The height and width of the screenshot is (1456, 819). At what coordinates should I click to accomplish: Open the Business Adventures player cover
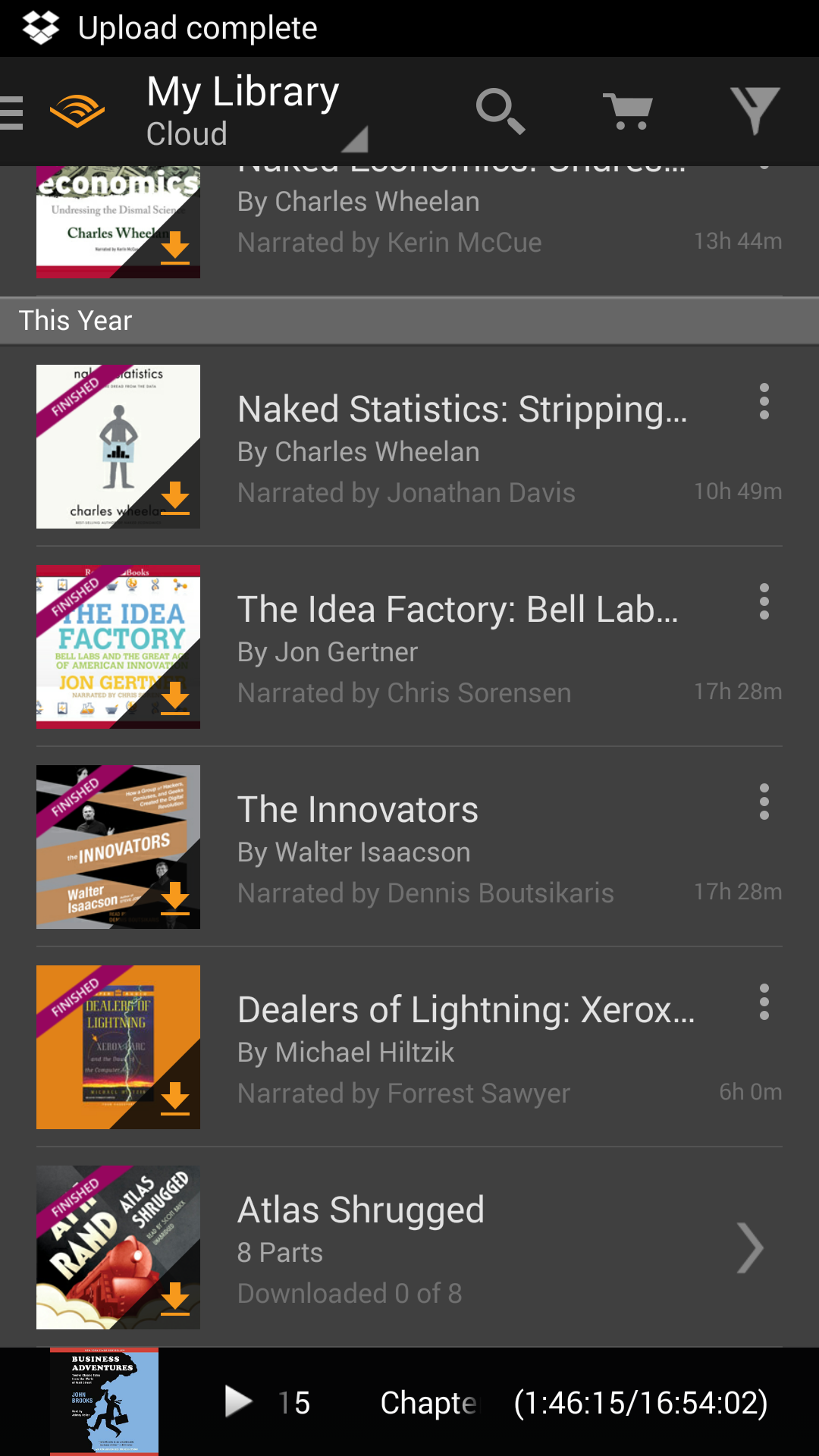[x=104, y=1402]
